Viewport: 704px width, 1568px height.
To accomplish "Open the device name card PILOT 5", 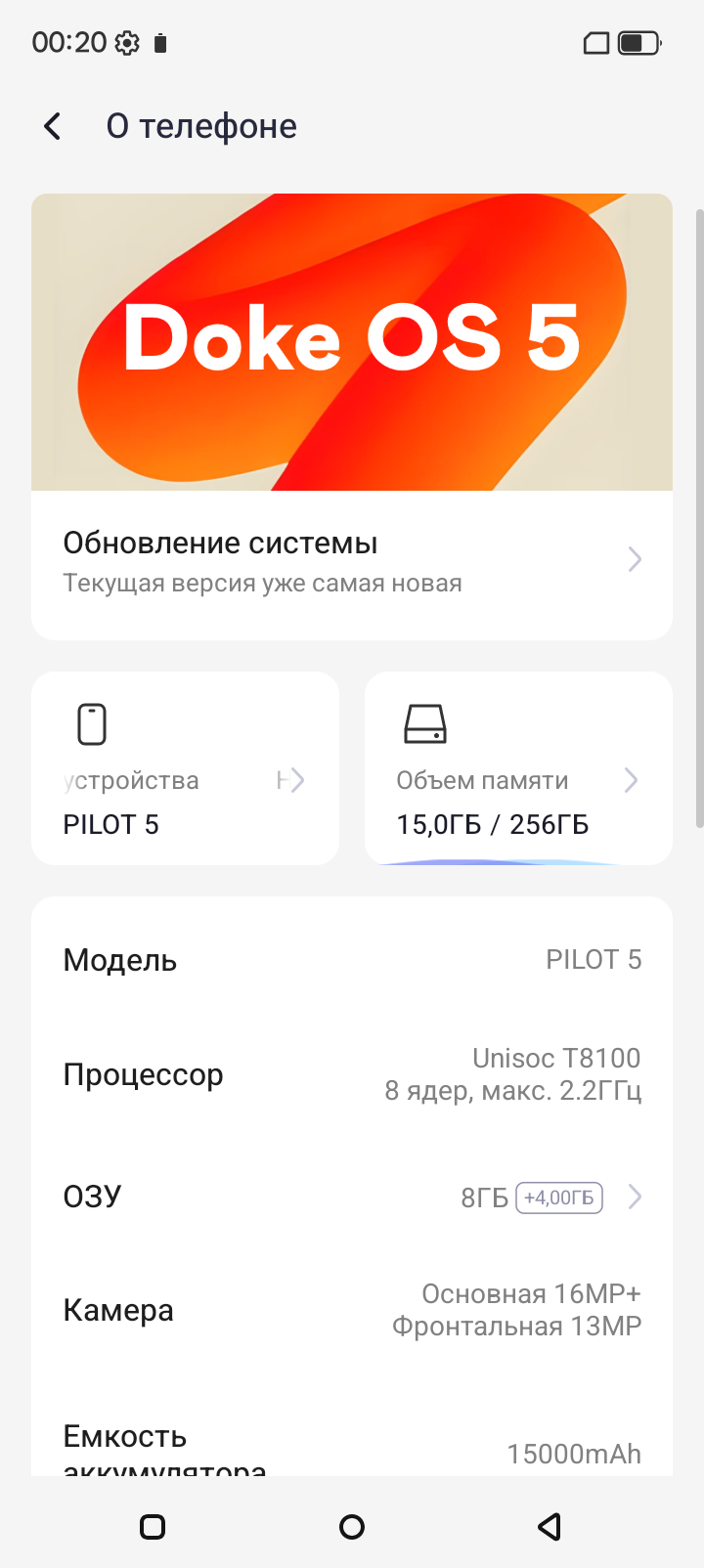I will 186,769.
